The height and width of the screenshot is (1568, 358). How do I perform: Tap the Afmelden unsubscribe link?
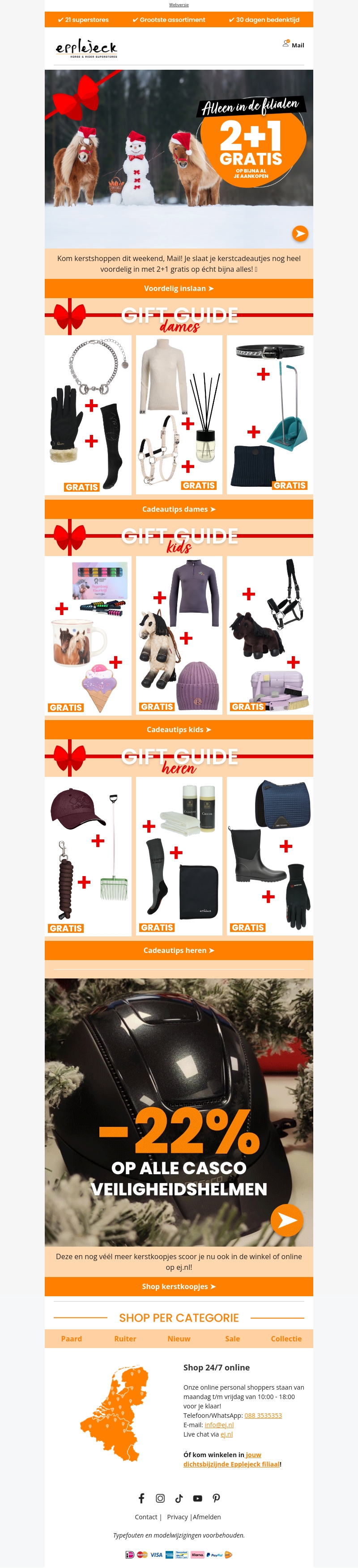(x=207, y=1517)
